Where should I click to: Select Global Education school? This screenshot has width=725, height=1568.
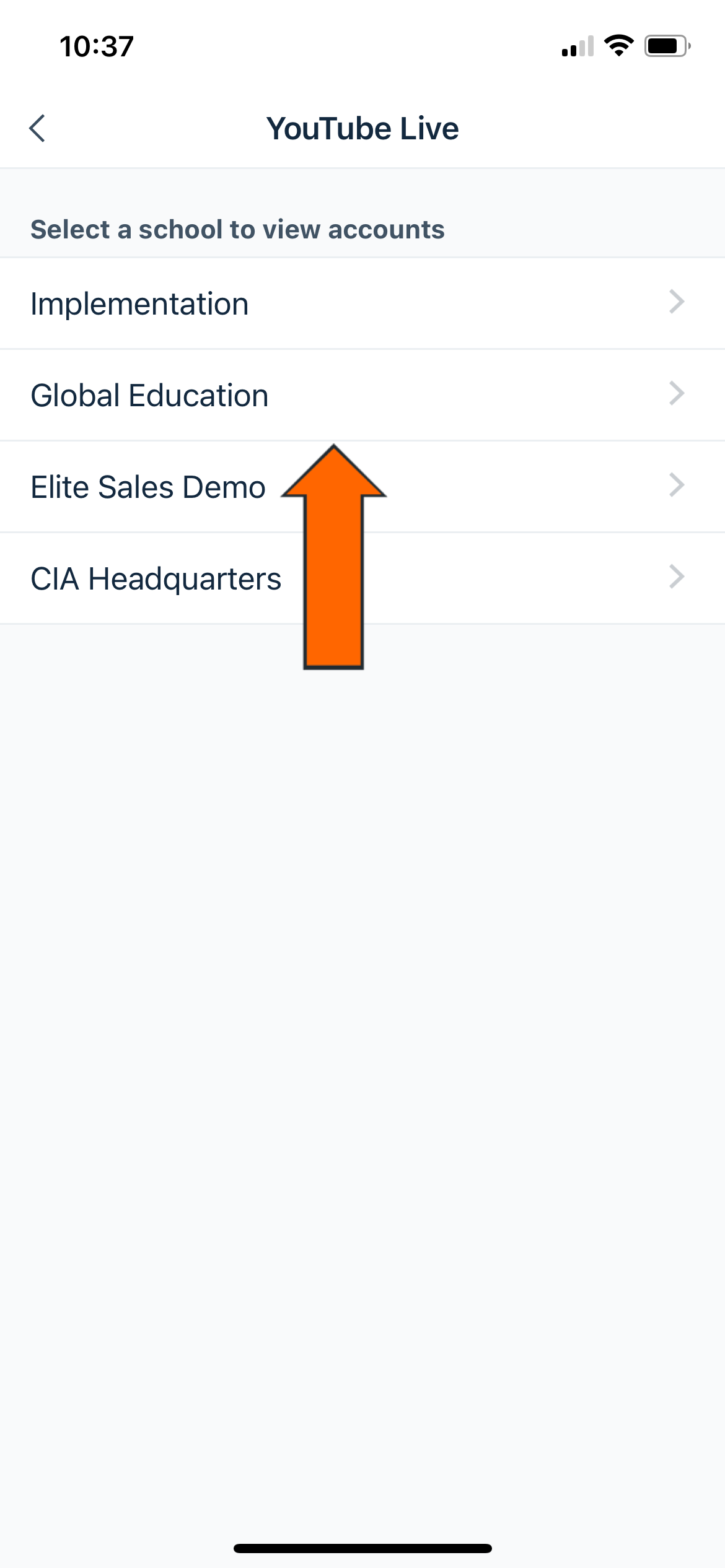tap(150, 396)
